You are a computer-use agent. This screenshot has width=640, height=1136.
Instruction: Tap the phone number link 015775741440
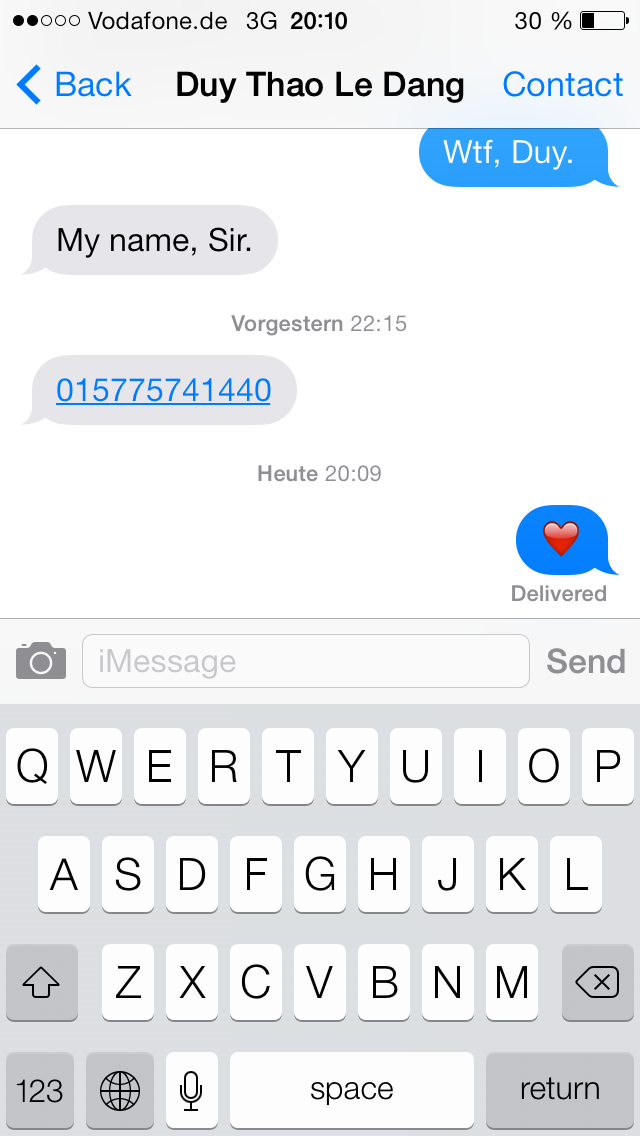[x=164, y=390]
